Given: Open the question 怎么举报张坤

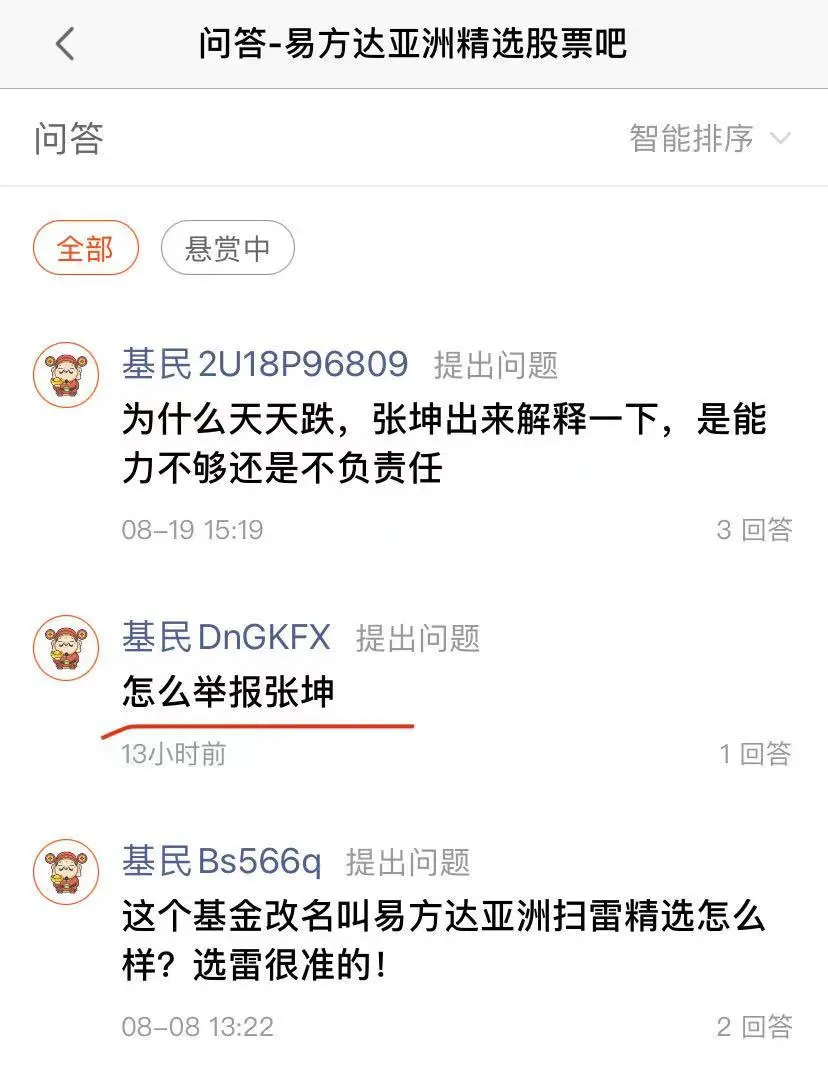Looking at the screenshot, I should [228, 692].
